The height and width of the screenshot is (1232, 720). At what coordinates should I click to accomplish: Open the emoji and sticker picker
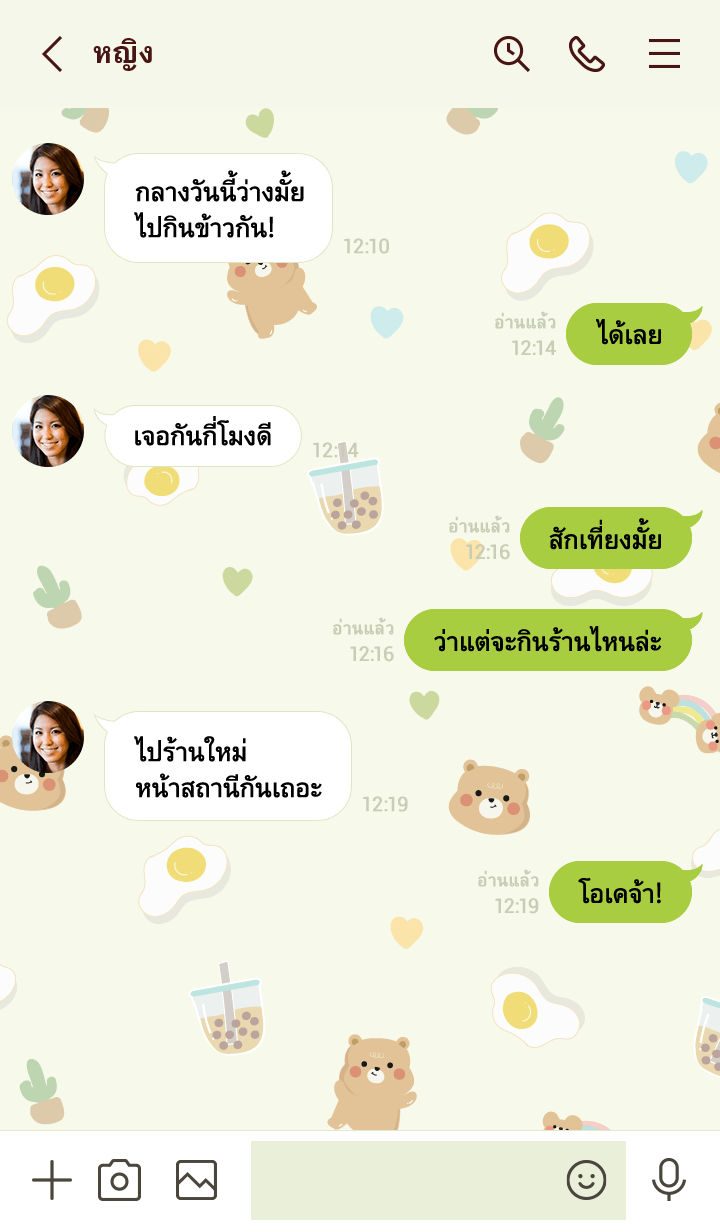tap(587, 1181)
